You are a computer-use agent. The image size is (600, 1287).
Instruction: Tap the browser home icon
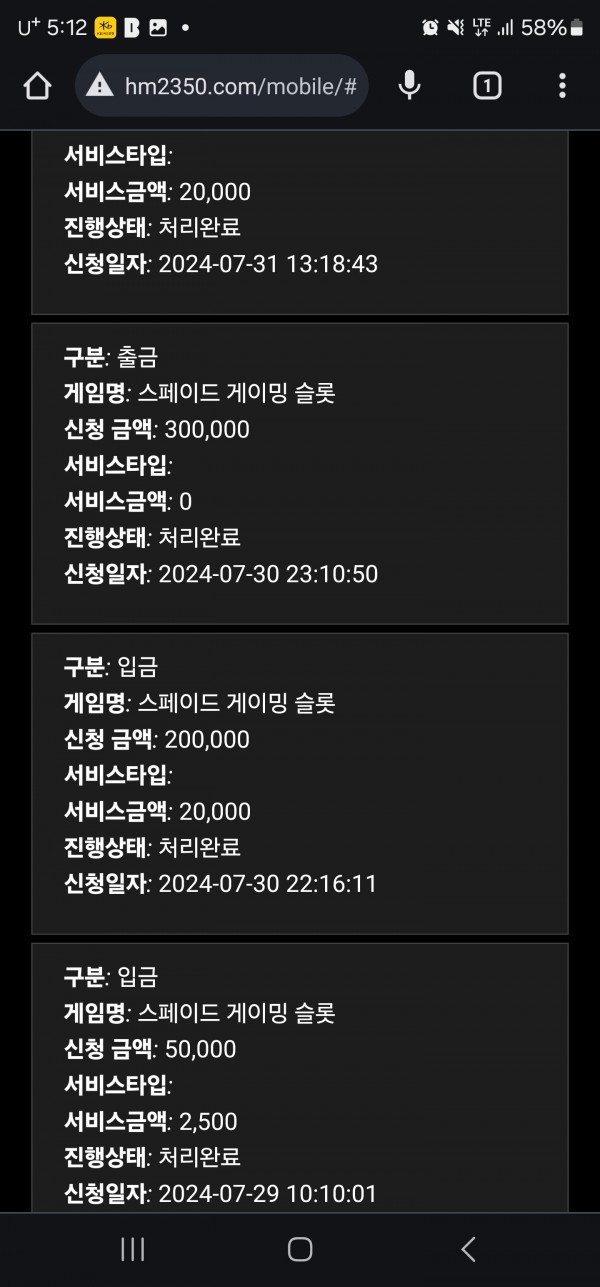(37, 87)
